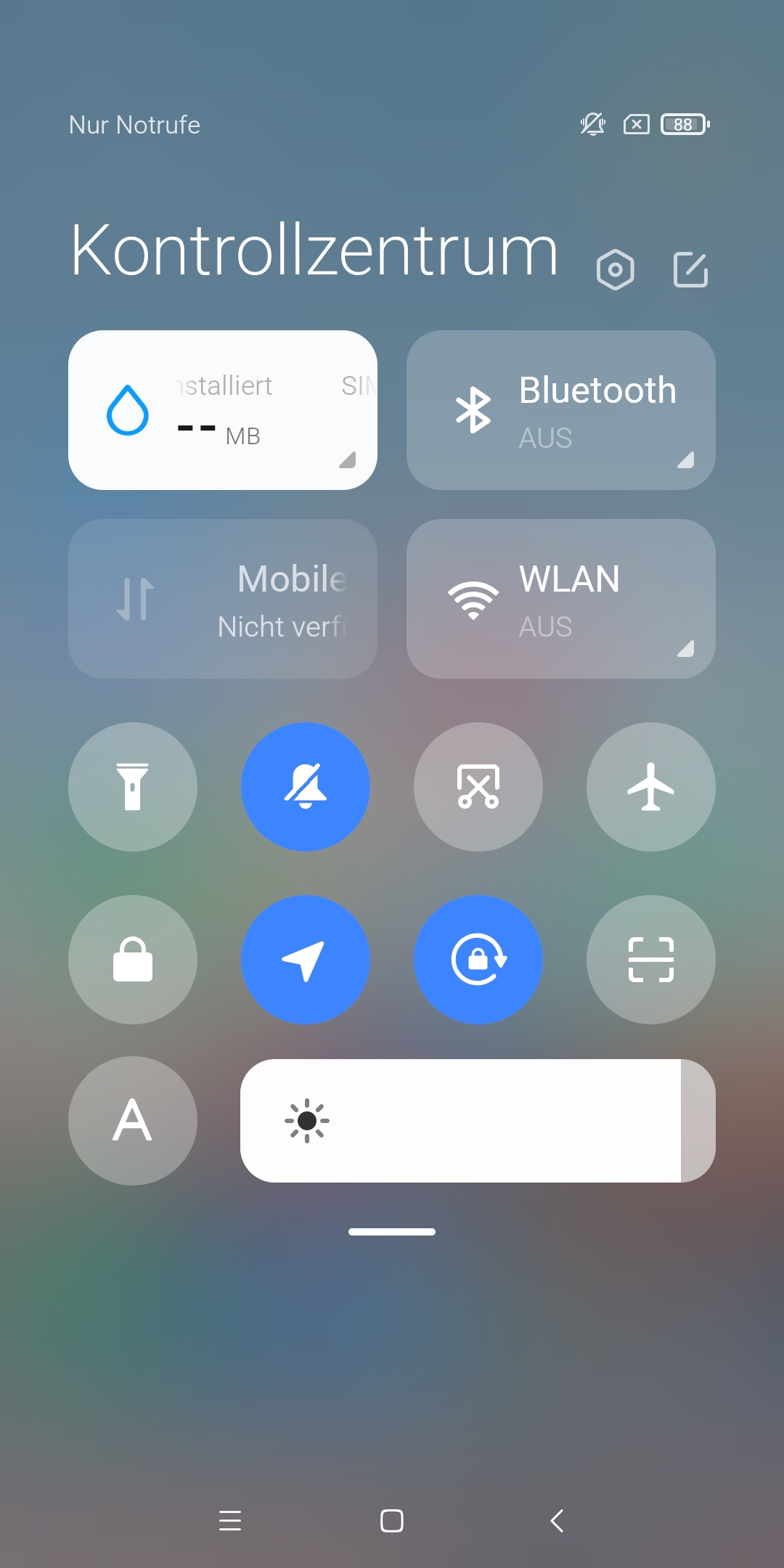
Task: Toggle automatic brightness (A button)
Action: pyautogui.click(x=133, y=1121)
